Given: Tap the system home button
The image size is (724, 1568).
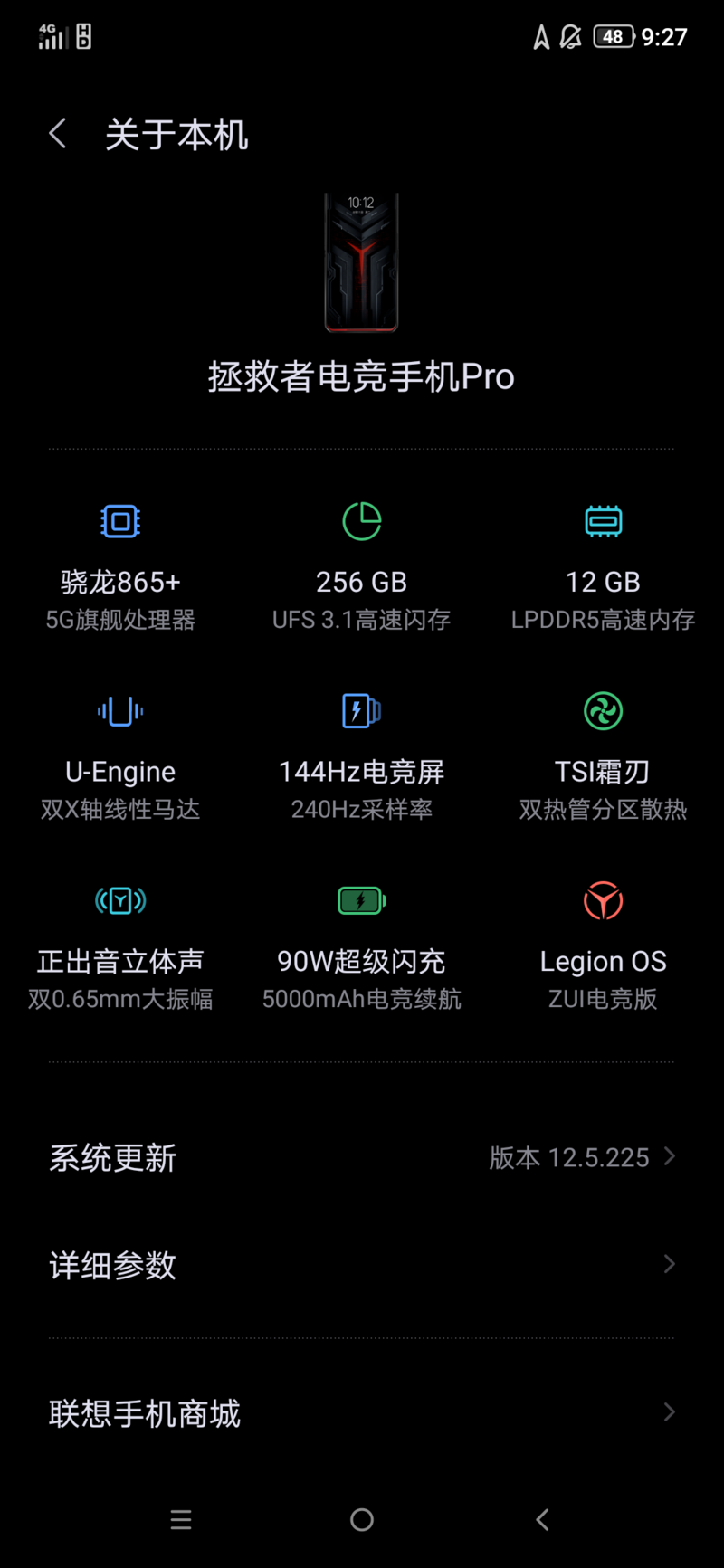Looking at the screenshot, I should coord(362,1520).
